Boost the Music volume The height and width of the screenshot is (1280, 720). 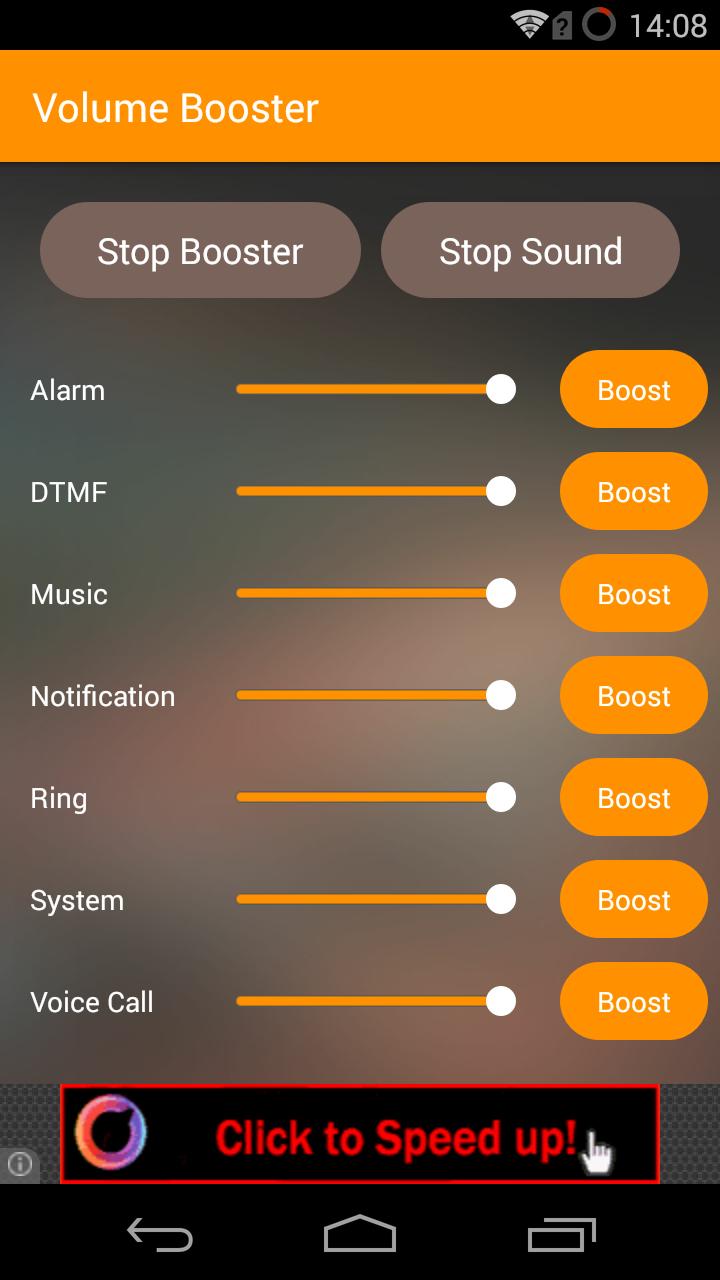pos(633,593)
